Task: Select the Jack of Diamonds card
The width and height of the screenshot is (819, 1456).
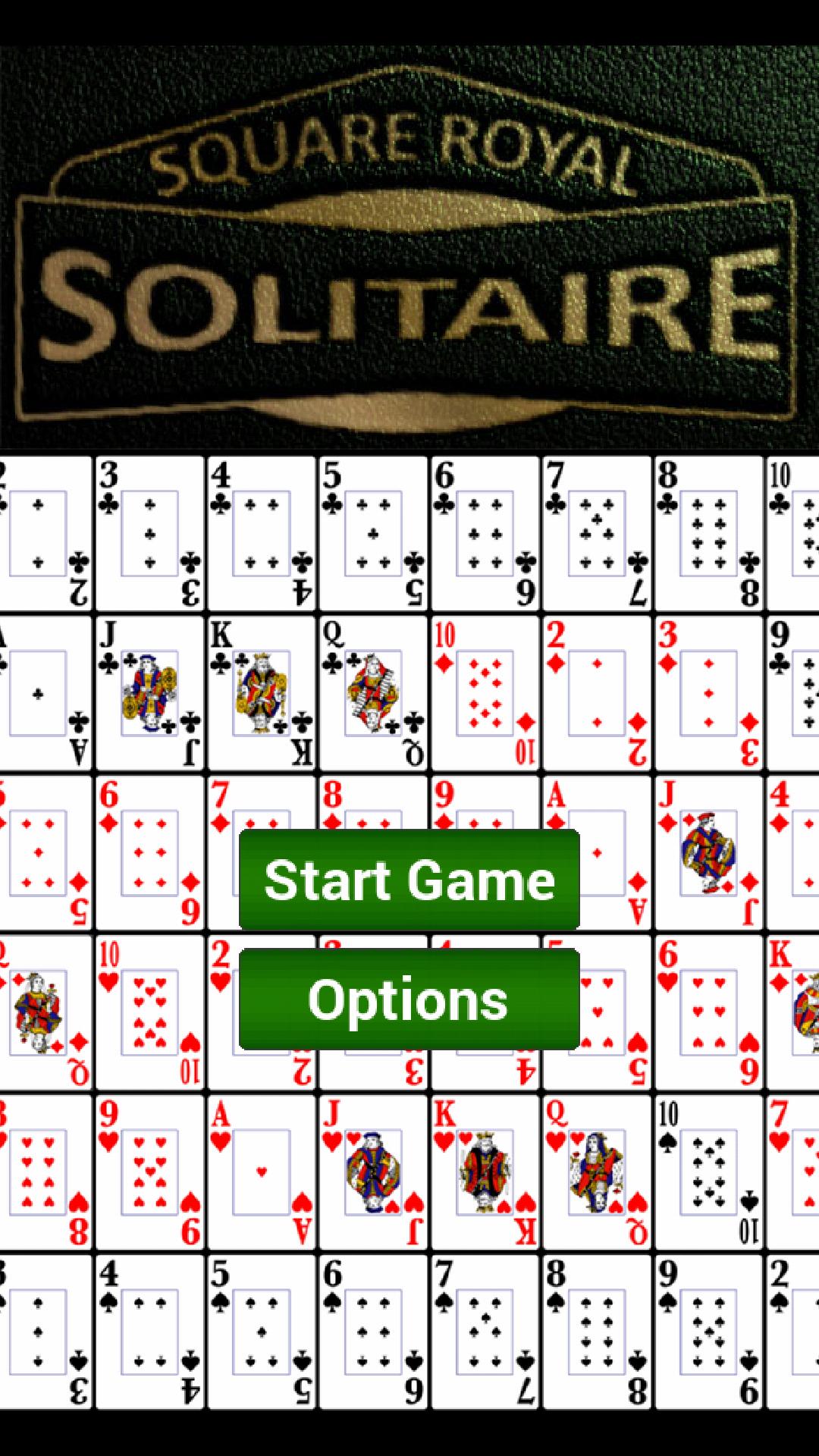Action: pyautogui.click(x=708, y=853)
